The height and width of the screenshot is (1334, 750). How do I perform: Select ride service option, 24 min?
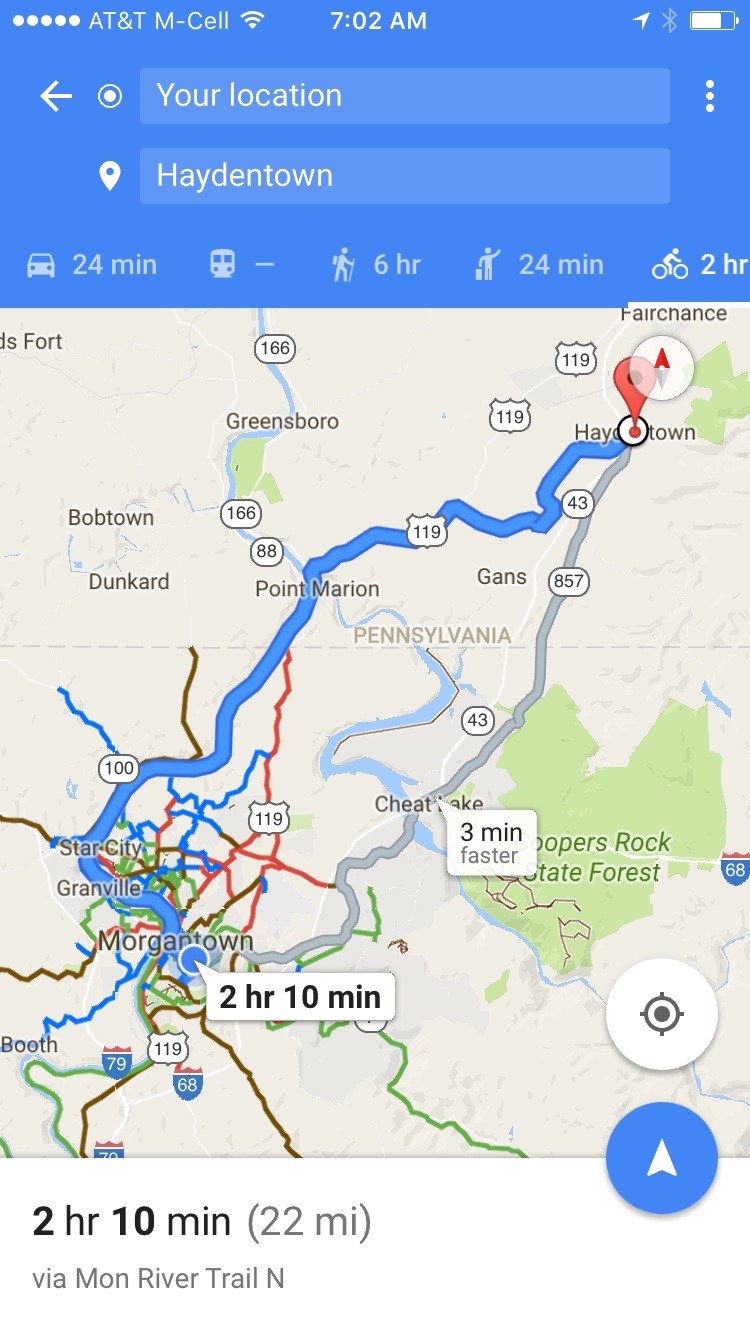[x=539, y=265]
